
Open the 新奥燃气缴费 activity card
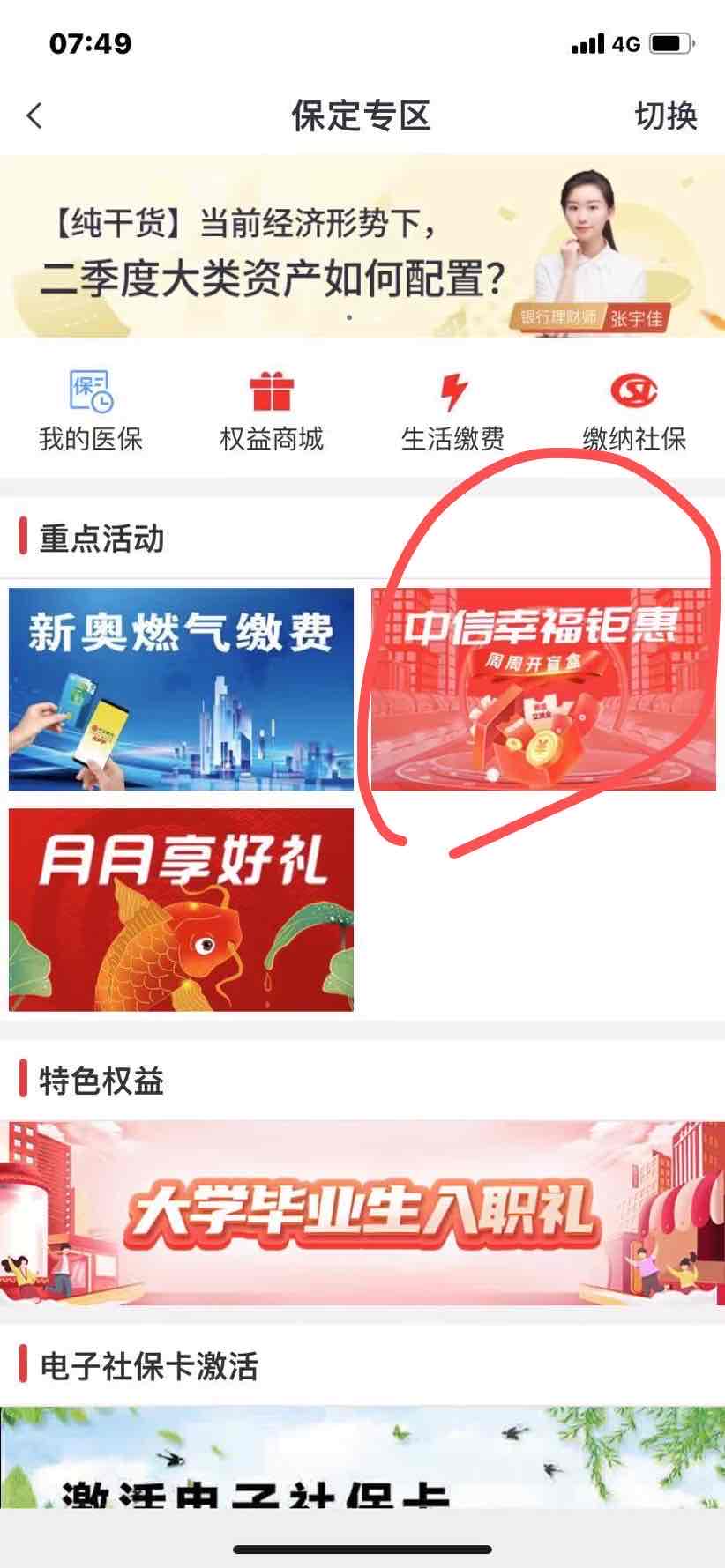pyautogui.click(x=181, y=689)
